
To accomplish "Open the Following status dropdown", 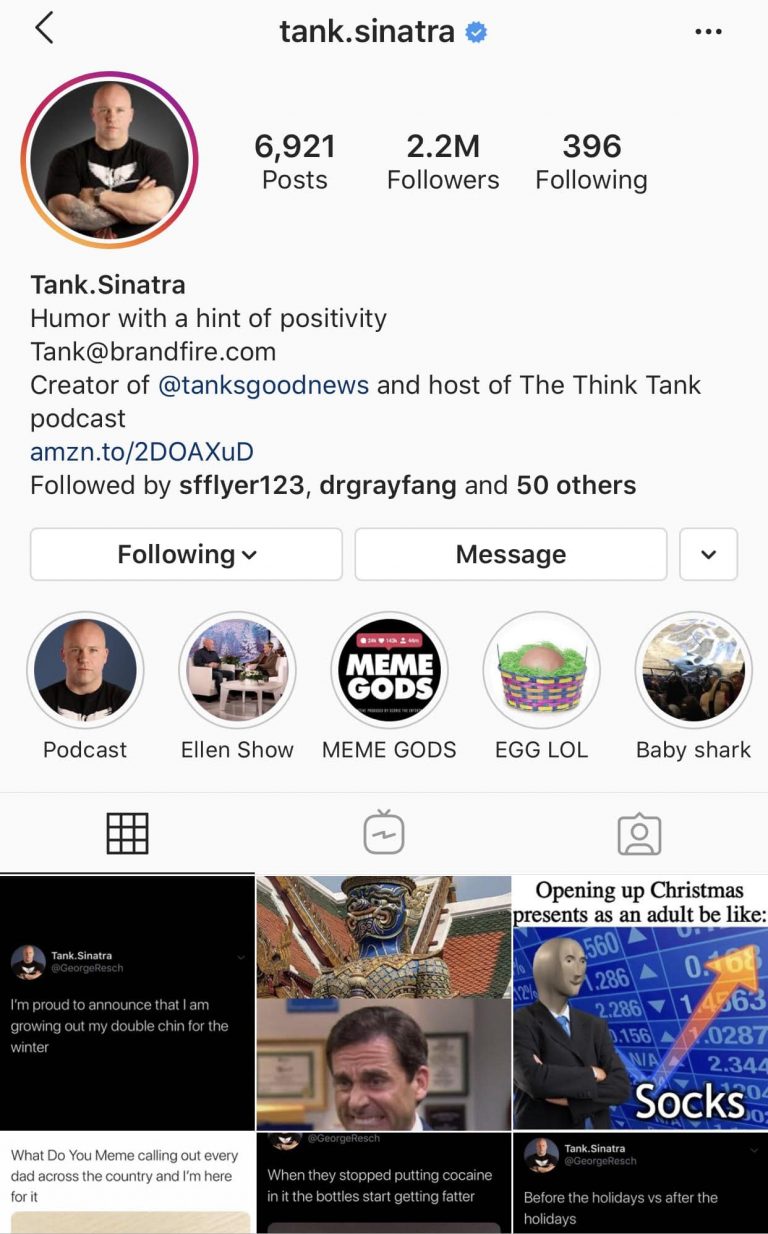I will [x=185, y=554].
